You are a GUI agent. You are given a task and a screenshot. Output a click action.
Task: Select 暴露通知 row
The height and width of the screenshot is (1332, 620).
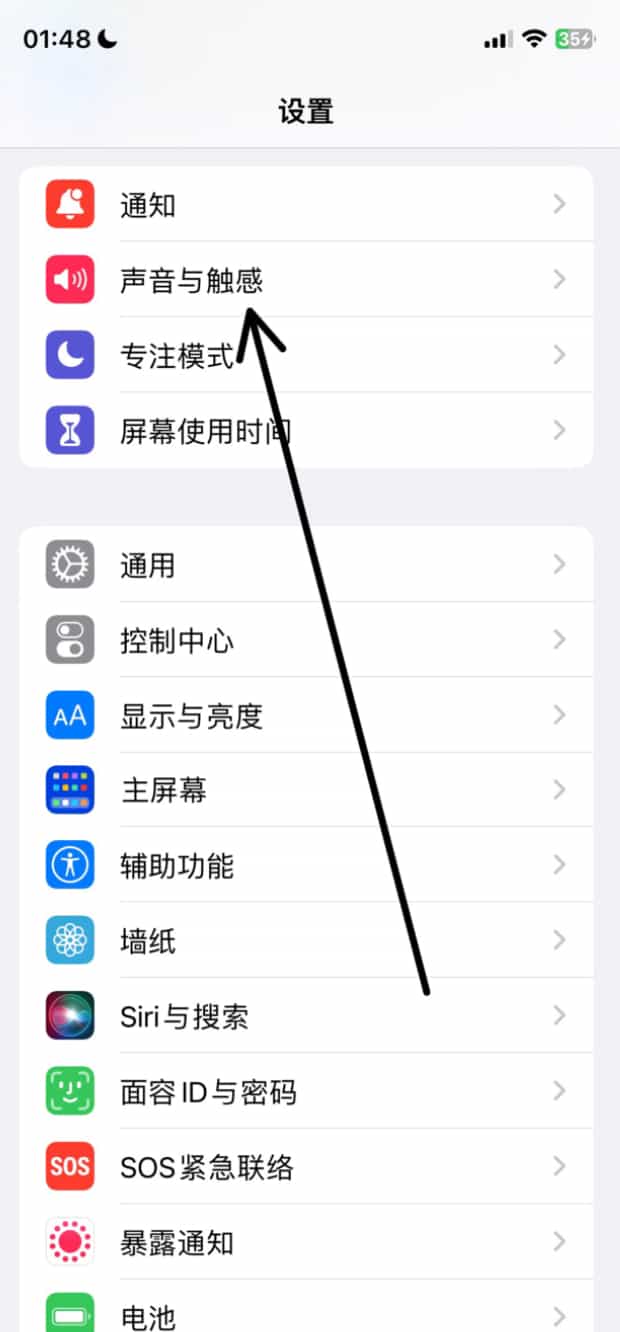(305, 1243)
